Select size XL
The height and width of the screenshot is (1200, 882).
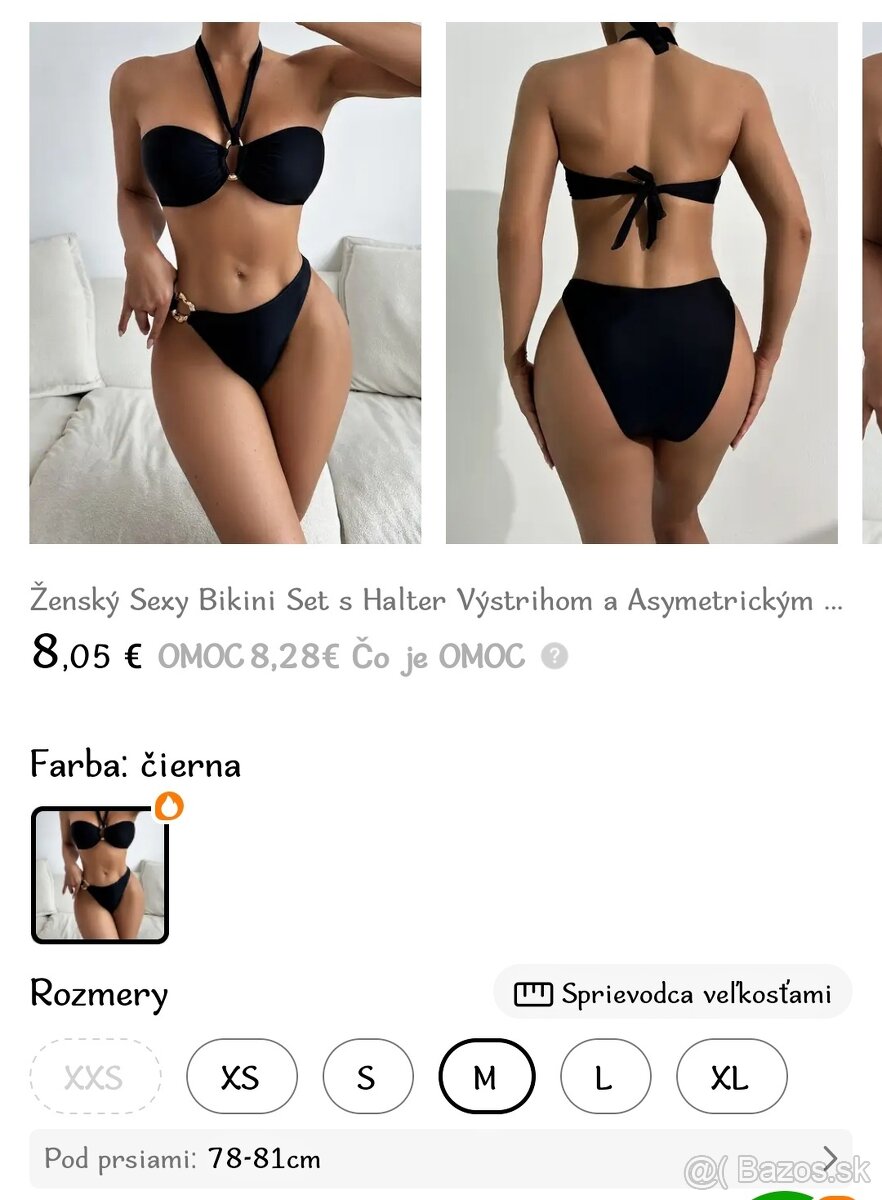[x=731, y=1078]
